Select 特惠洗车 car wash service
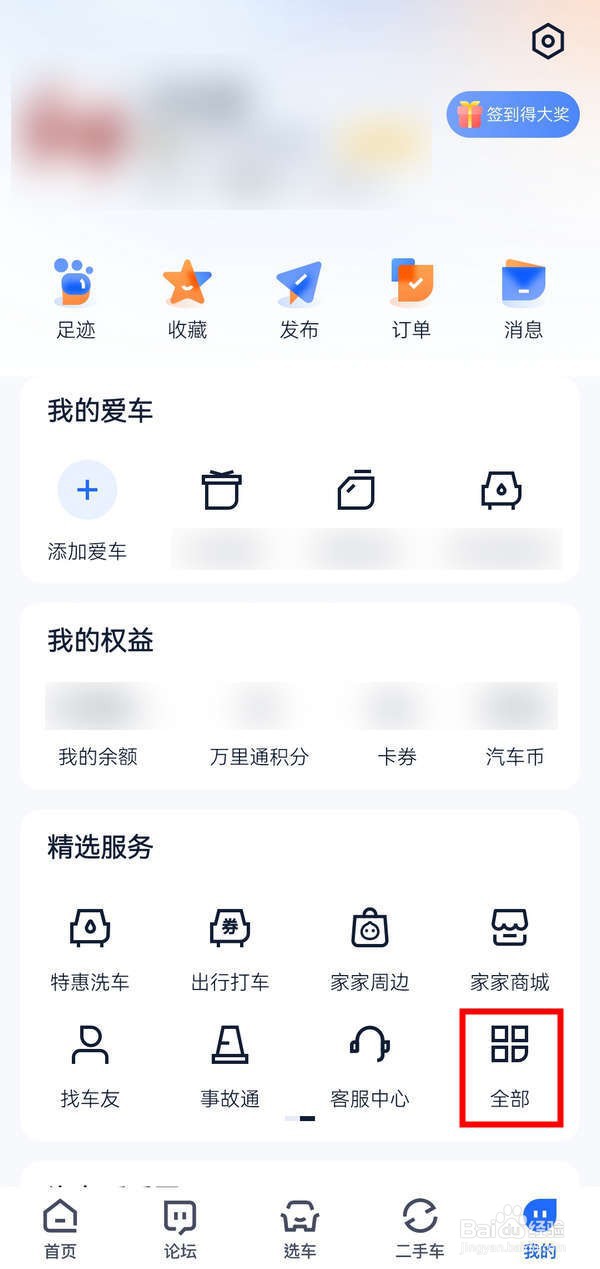The height and width of the screenshot is (1269, 600). 90,949
